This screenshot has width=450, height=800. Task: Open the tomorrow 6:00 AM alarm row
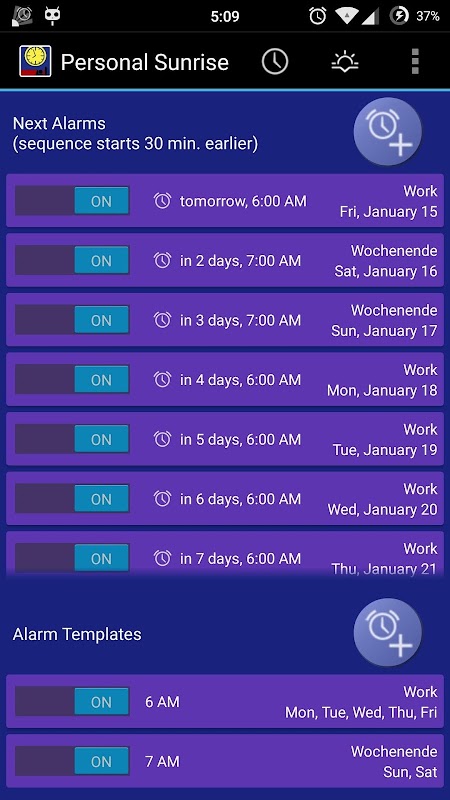pyautogui.click(x=225, y=201)
